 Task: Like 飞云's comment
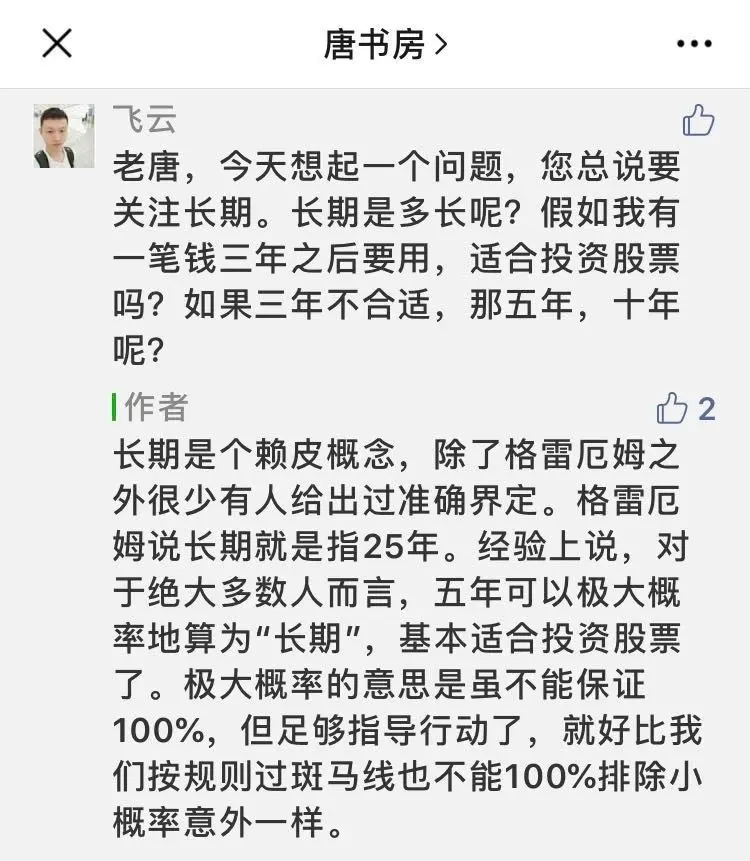coord(698,121)
